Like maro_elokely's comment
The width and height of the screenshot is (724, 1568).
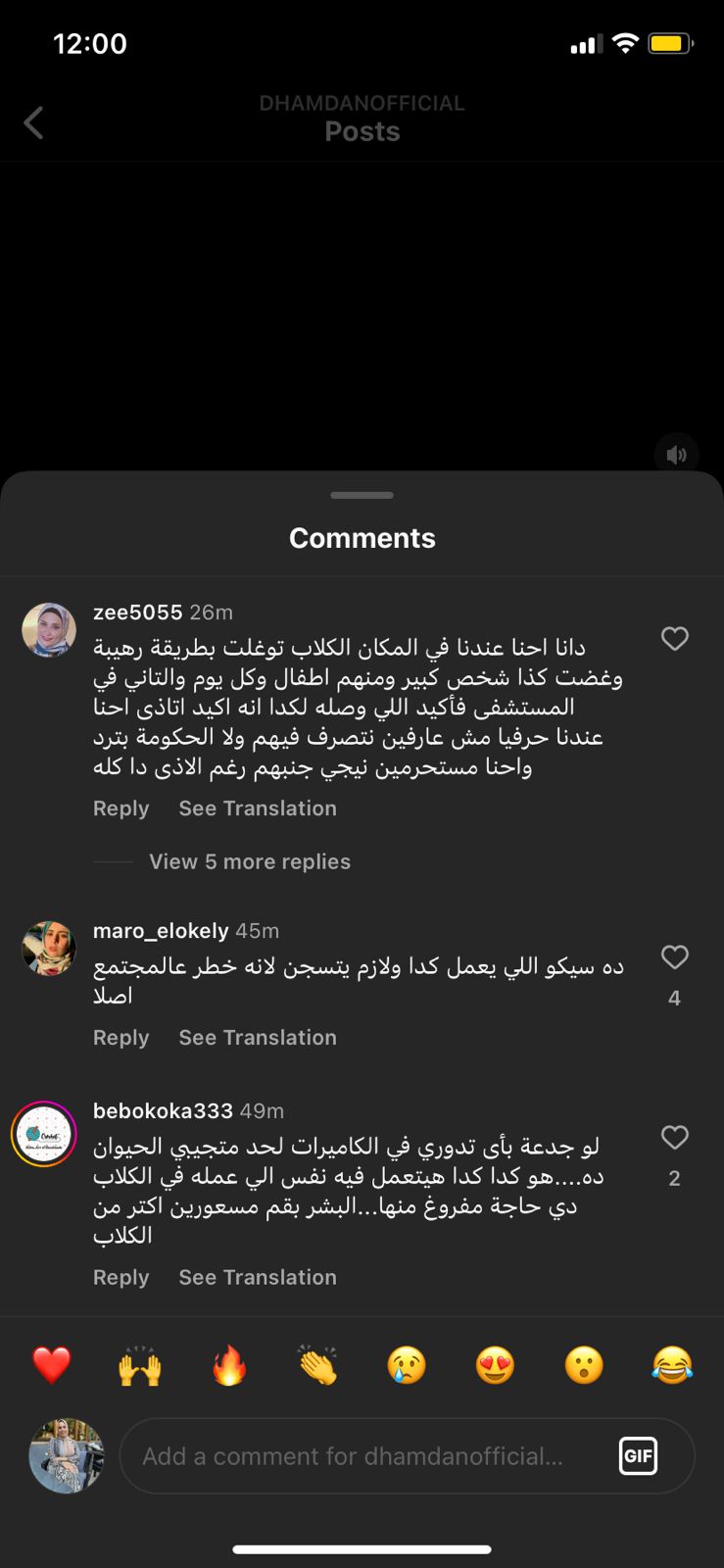[x=675, y=957]
